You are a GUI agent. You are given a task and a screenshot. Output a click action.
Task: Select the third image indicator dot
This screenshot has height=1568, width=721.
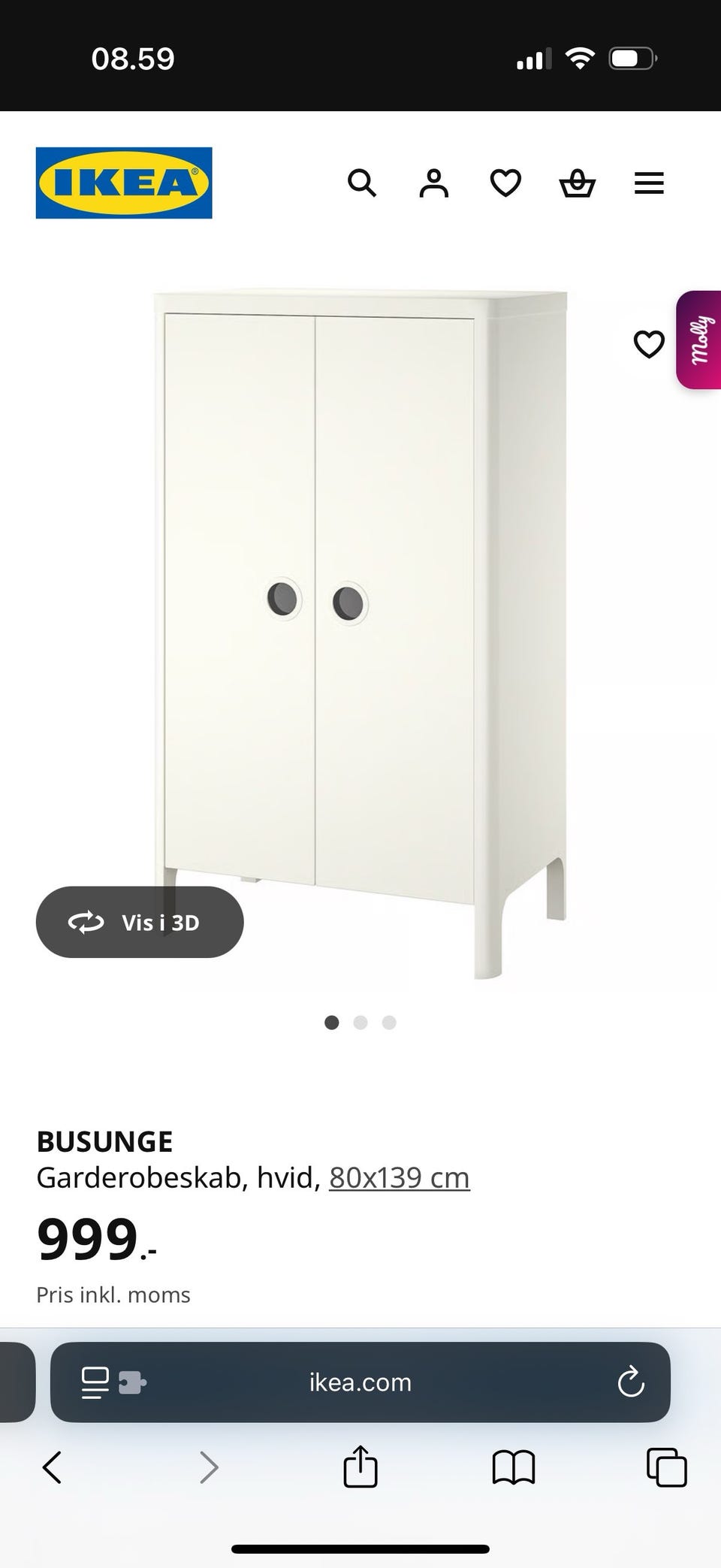(388, 1022)
